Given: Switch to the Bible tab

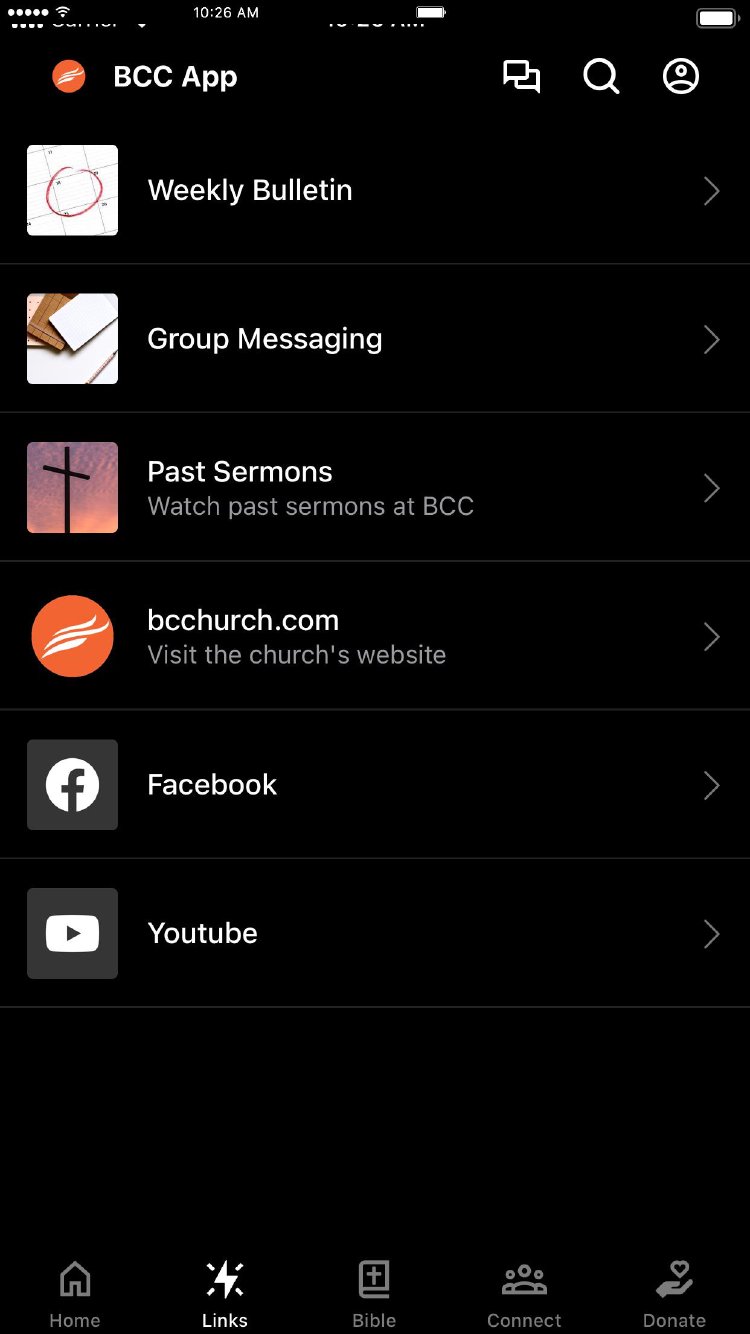Looking at the screenshot, I should (374, 1294).
